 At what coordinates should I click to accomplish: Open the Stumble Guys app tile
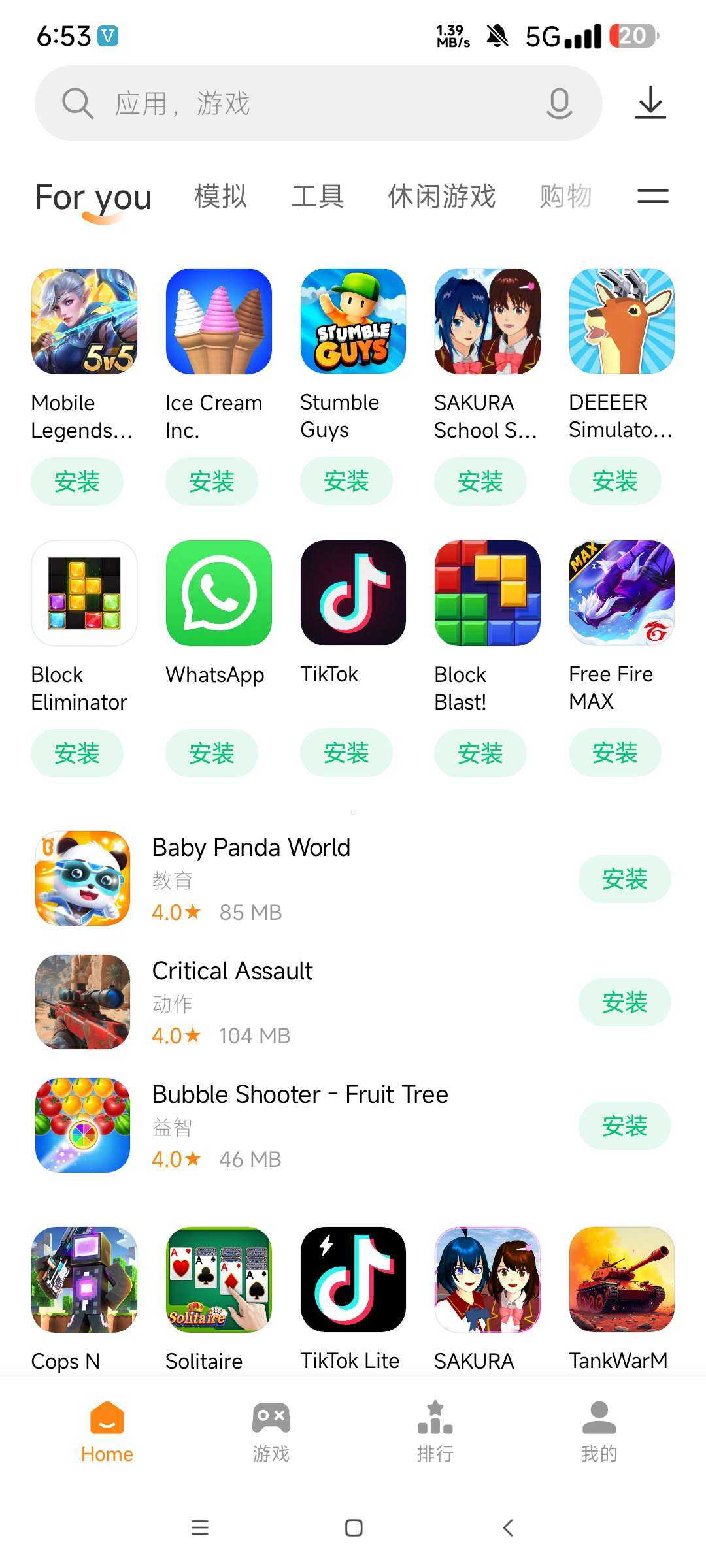[x=353, y=321]
